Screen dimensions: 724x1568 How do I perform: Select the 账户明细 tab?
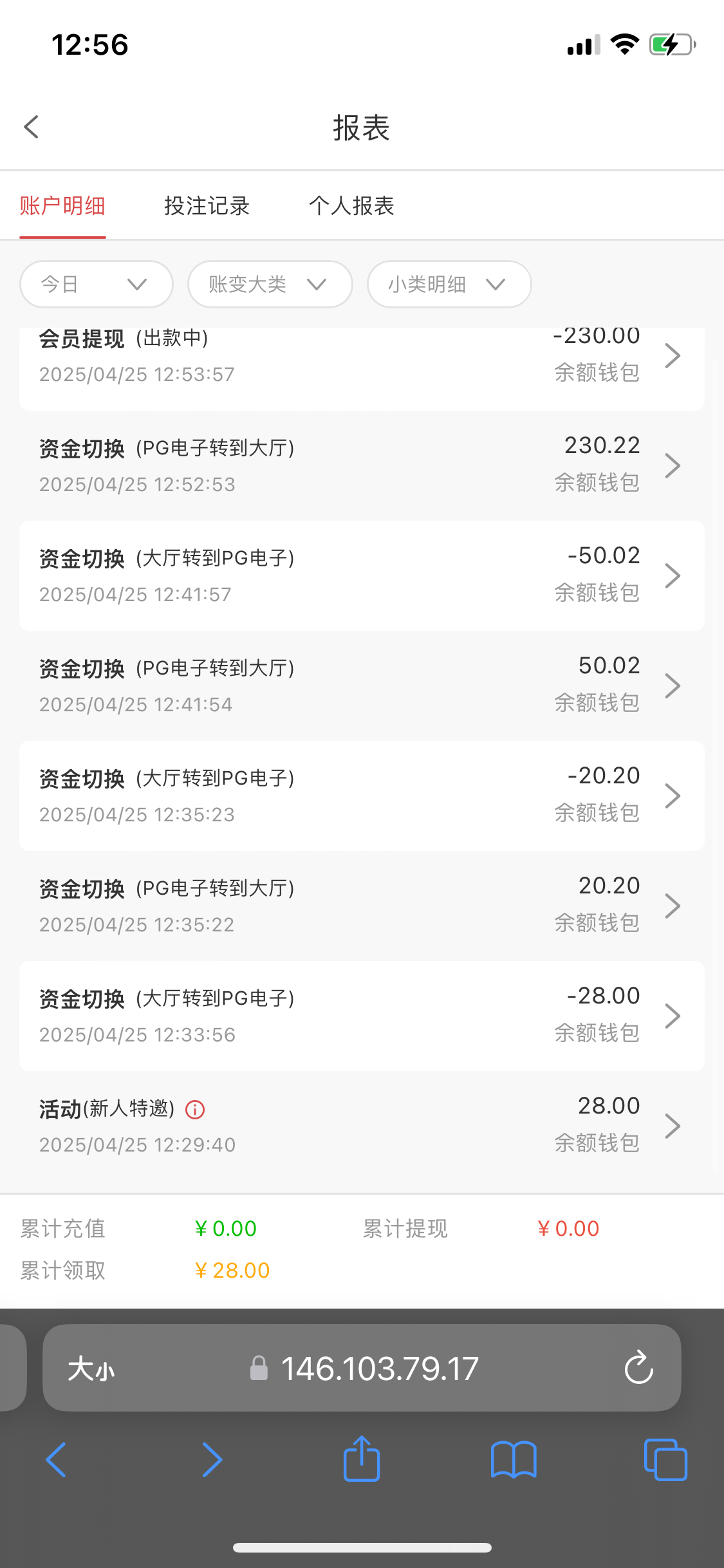pyautogui.click(x=62, y=206)
